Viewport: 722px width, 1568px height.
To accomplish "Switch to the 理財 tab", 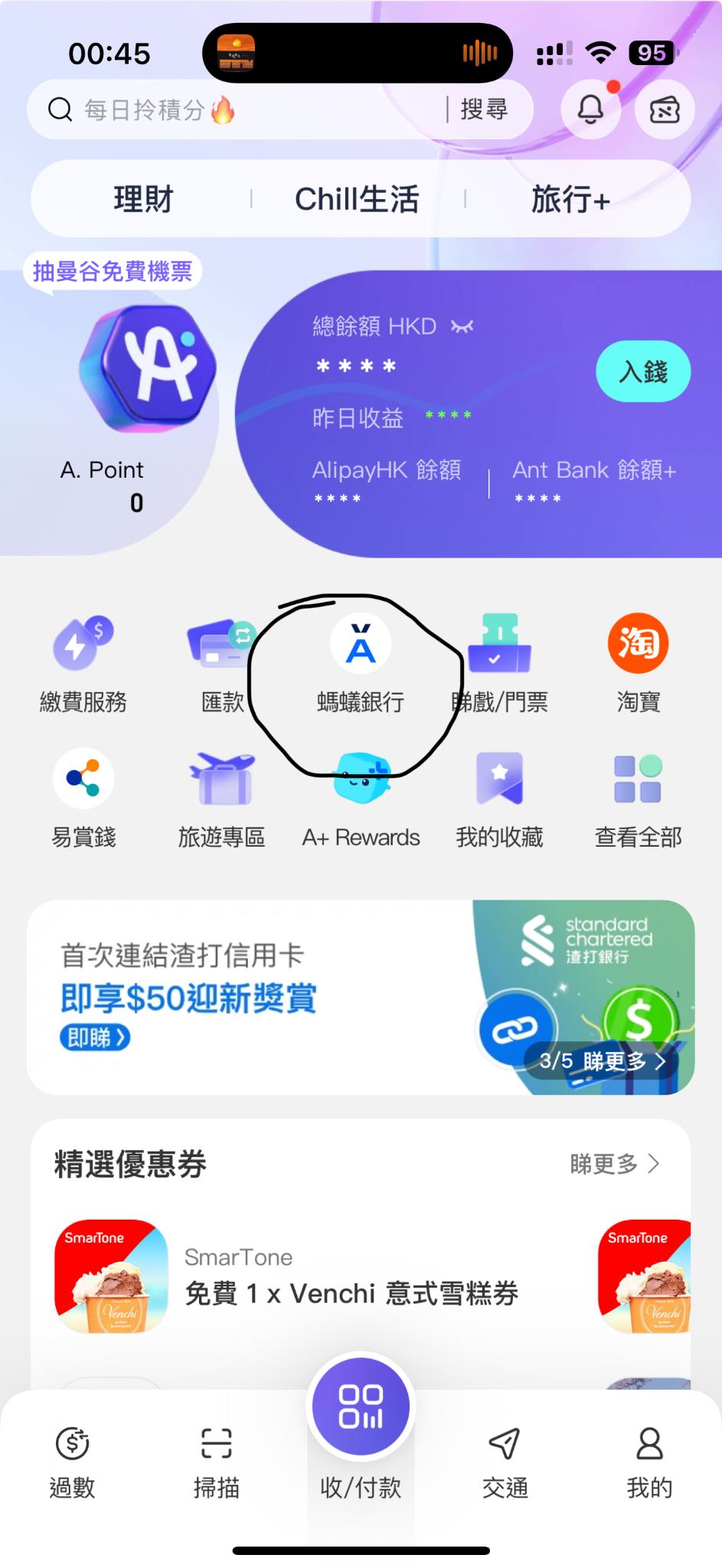I will [x=143, y=200].
